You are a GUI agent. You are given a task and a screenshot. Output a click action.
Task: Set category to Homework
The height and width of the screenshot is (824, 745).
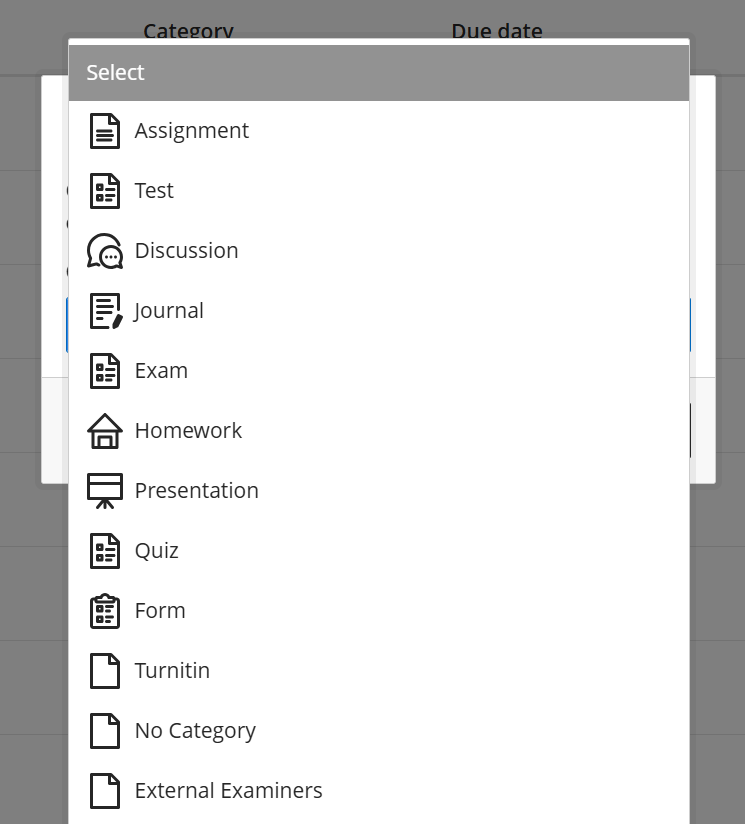[x=188, y=431]
